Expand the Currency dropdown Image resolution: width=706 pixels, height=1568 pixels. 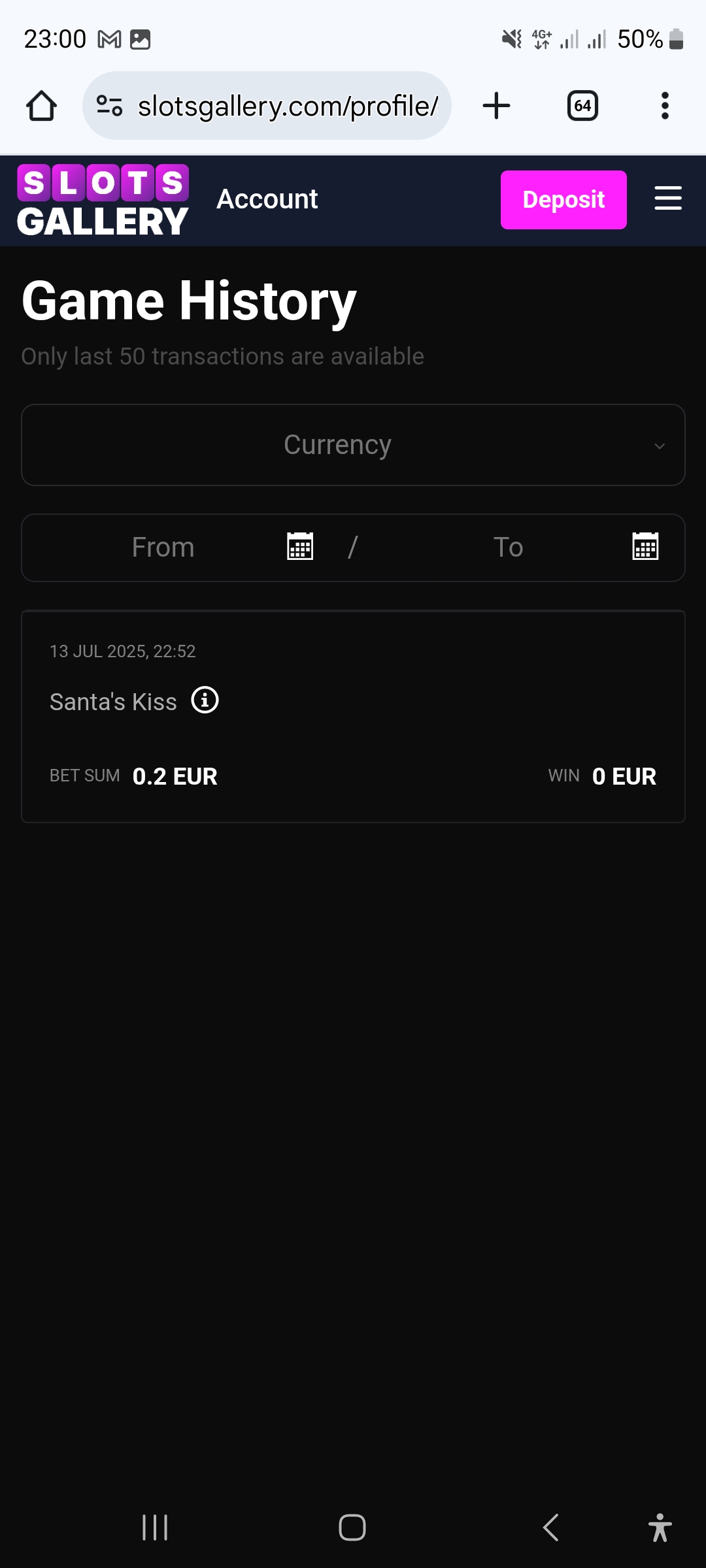point(353,445)
